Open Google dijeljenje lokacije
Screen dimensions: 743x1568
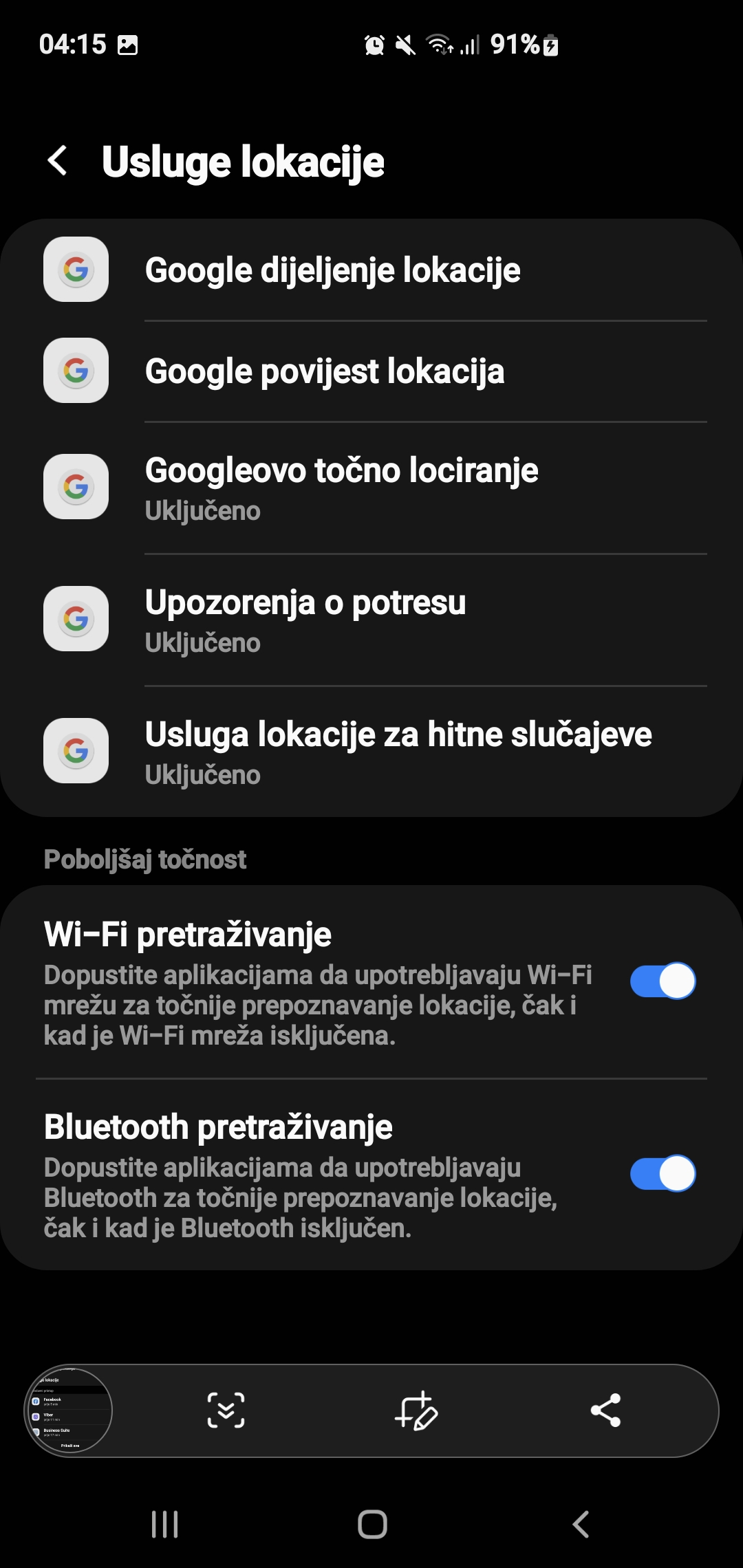371,270
